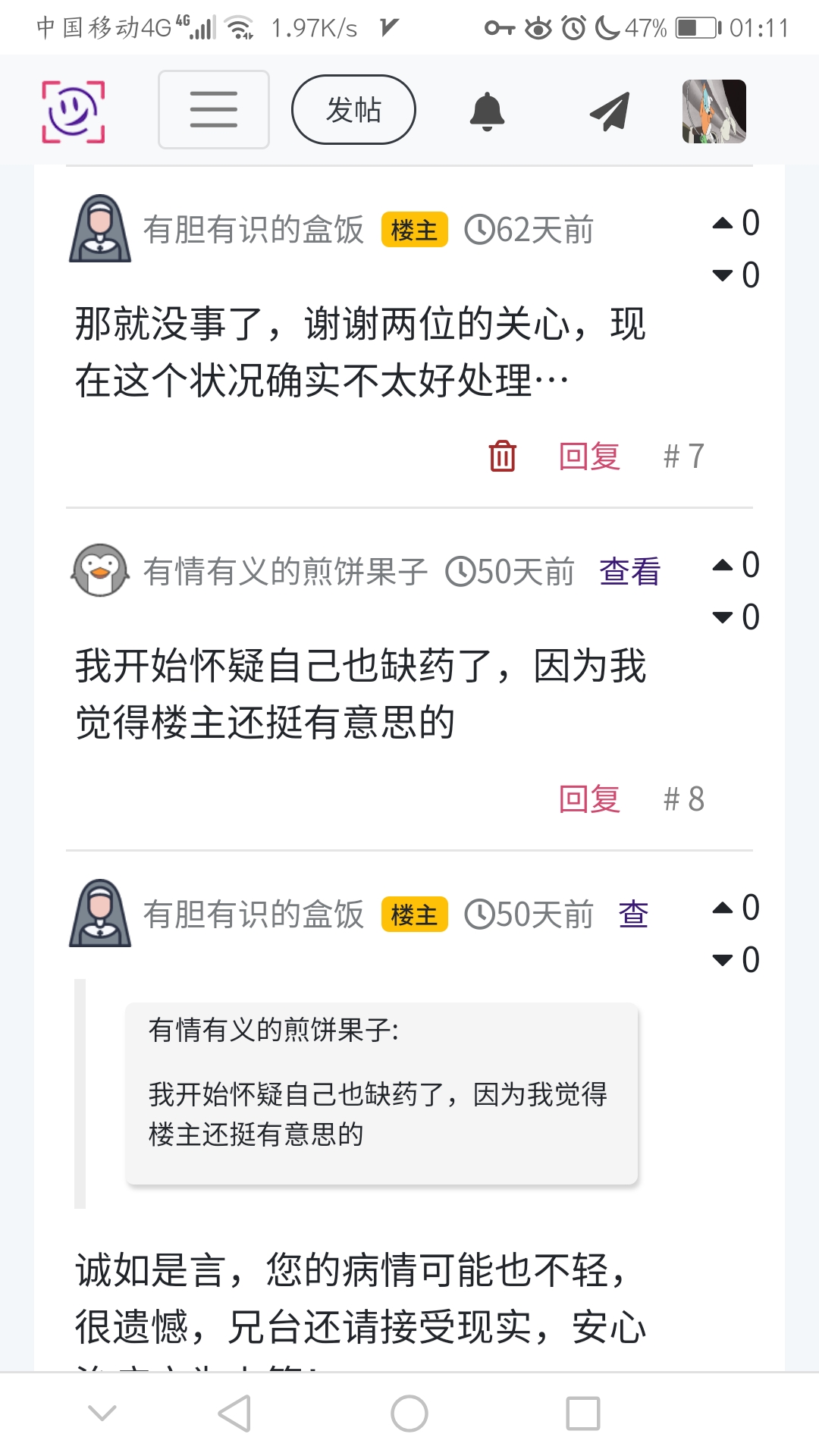Open the notifications bell
Image resolution: width=819 pixels, height=1456 pixels.
point(487,111)
